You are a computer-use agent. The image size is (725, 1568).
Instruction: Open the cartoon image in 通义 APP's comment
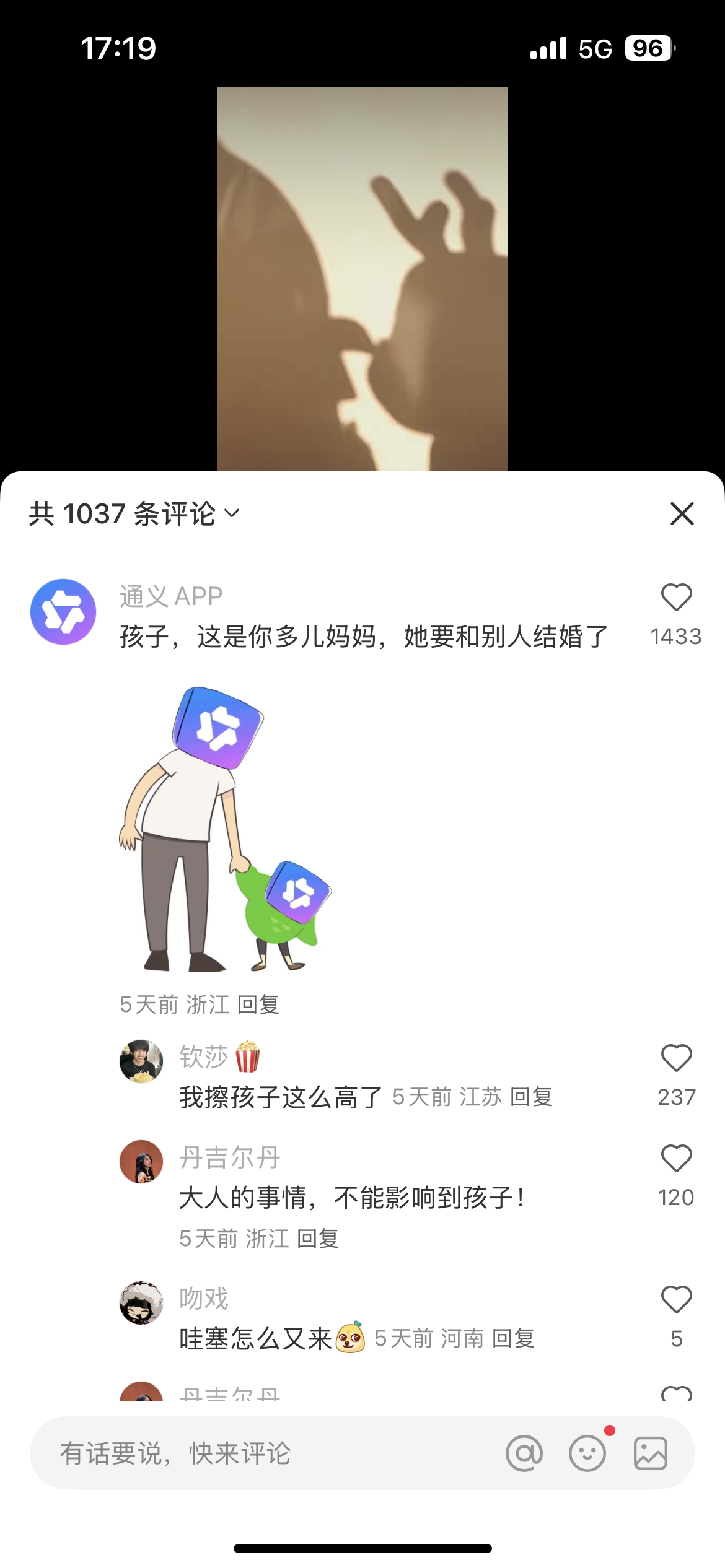tap(226, 829)
